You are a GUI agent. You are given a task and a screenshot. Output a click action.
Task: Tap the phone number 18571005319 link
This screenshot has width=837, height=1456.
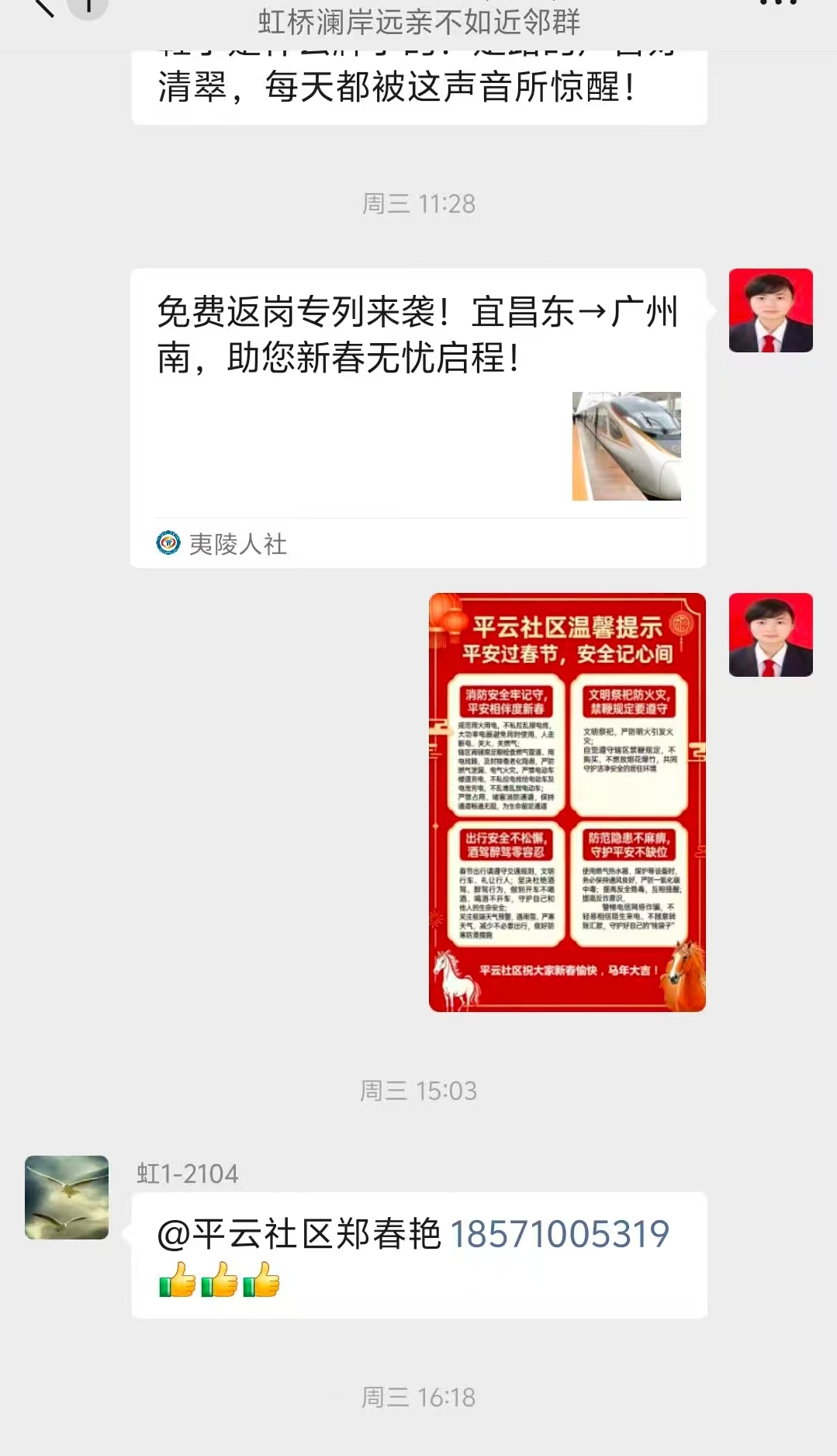point(559,1234)
